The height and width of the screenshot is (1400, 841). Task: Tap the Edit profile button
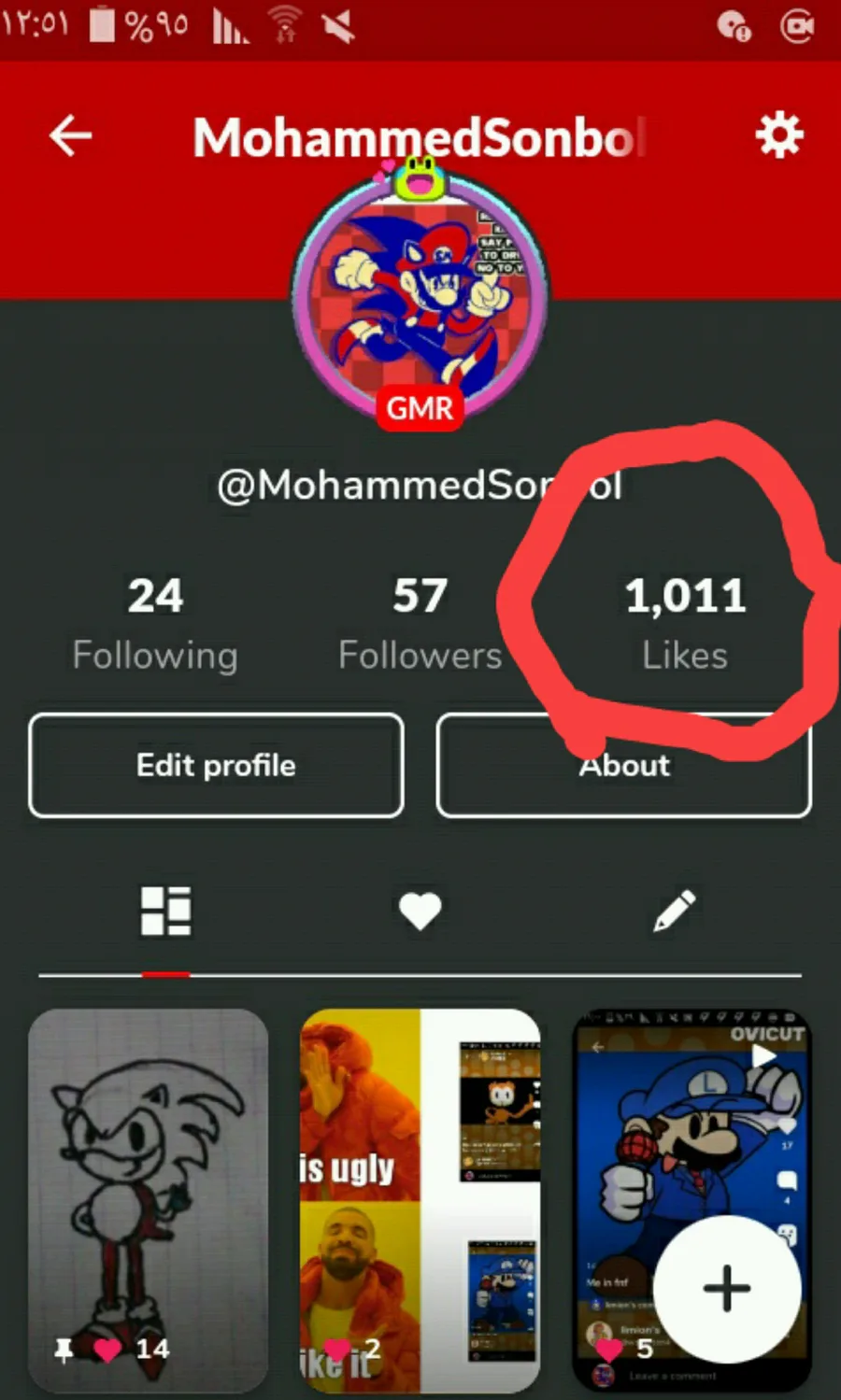(216, 765)
